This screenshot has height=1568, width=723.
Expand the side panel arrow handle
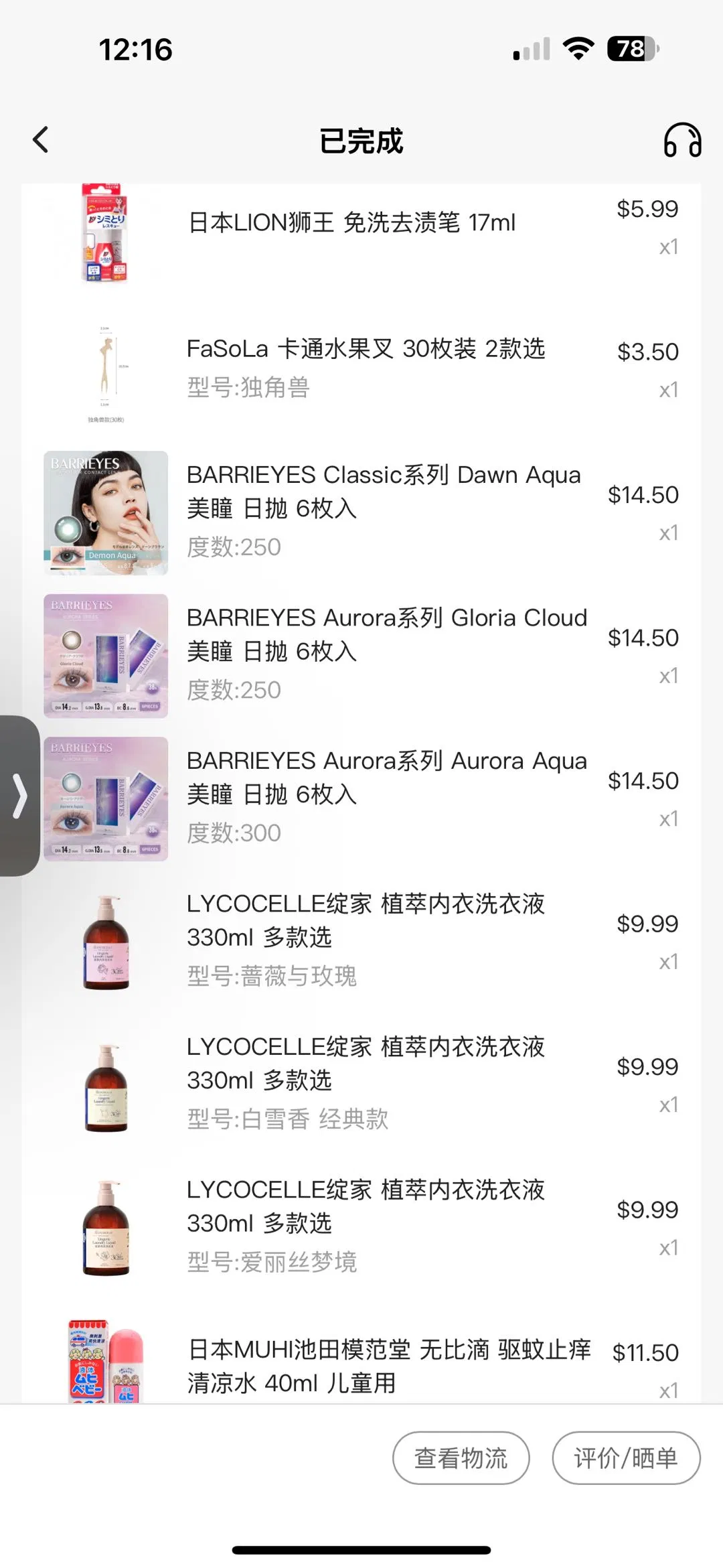(19, 796)
